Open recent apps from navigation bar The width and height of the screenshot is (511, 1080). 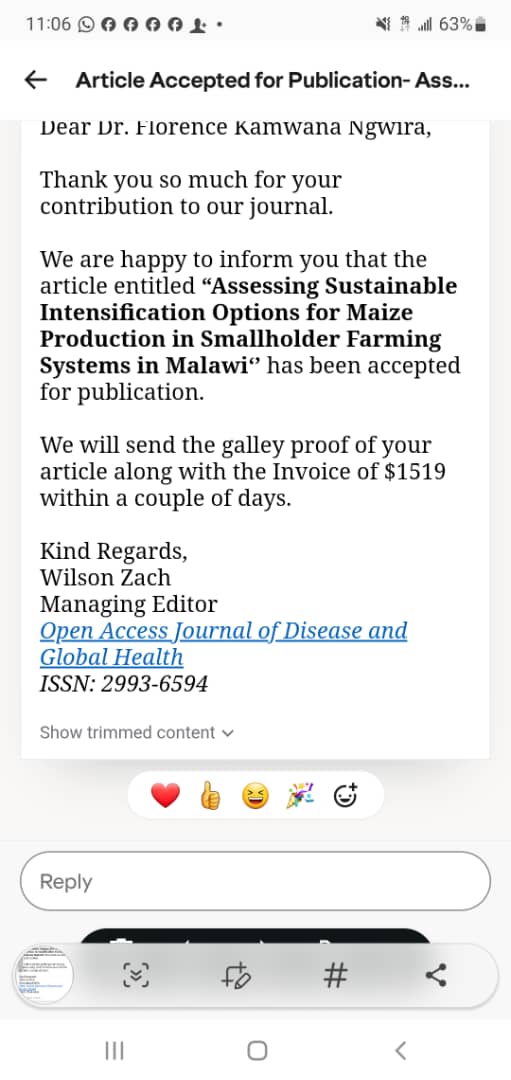114,1050
